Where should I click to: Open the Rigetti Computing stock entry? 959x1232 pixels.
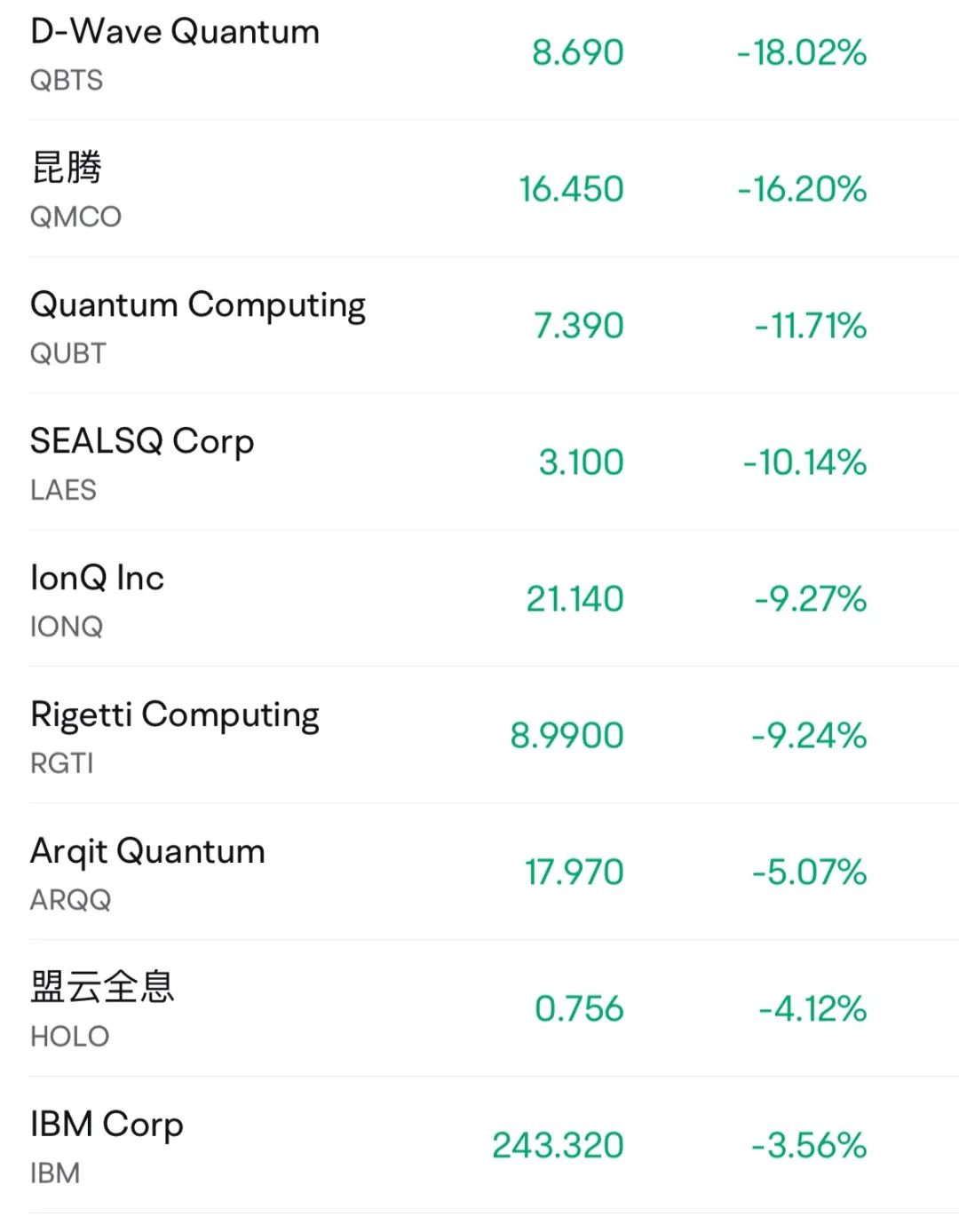(174, 715)
